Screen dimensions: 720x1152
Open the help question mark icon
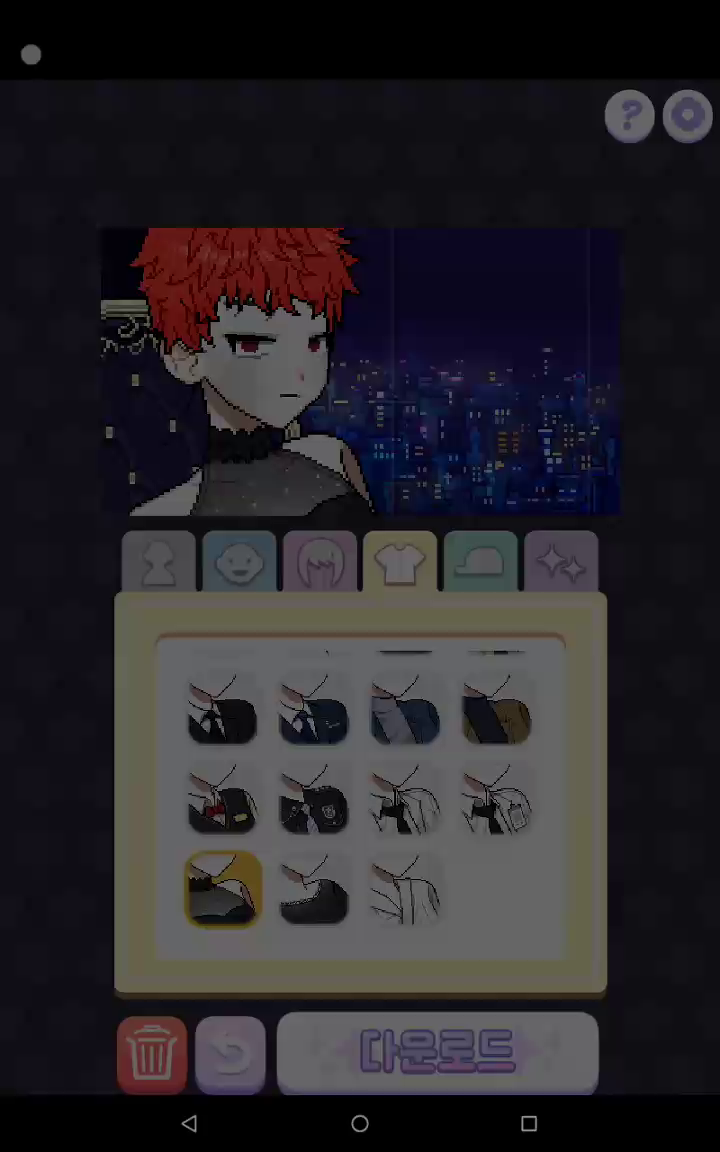[x=629, y=116]
